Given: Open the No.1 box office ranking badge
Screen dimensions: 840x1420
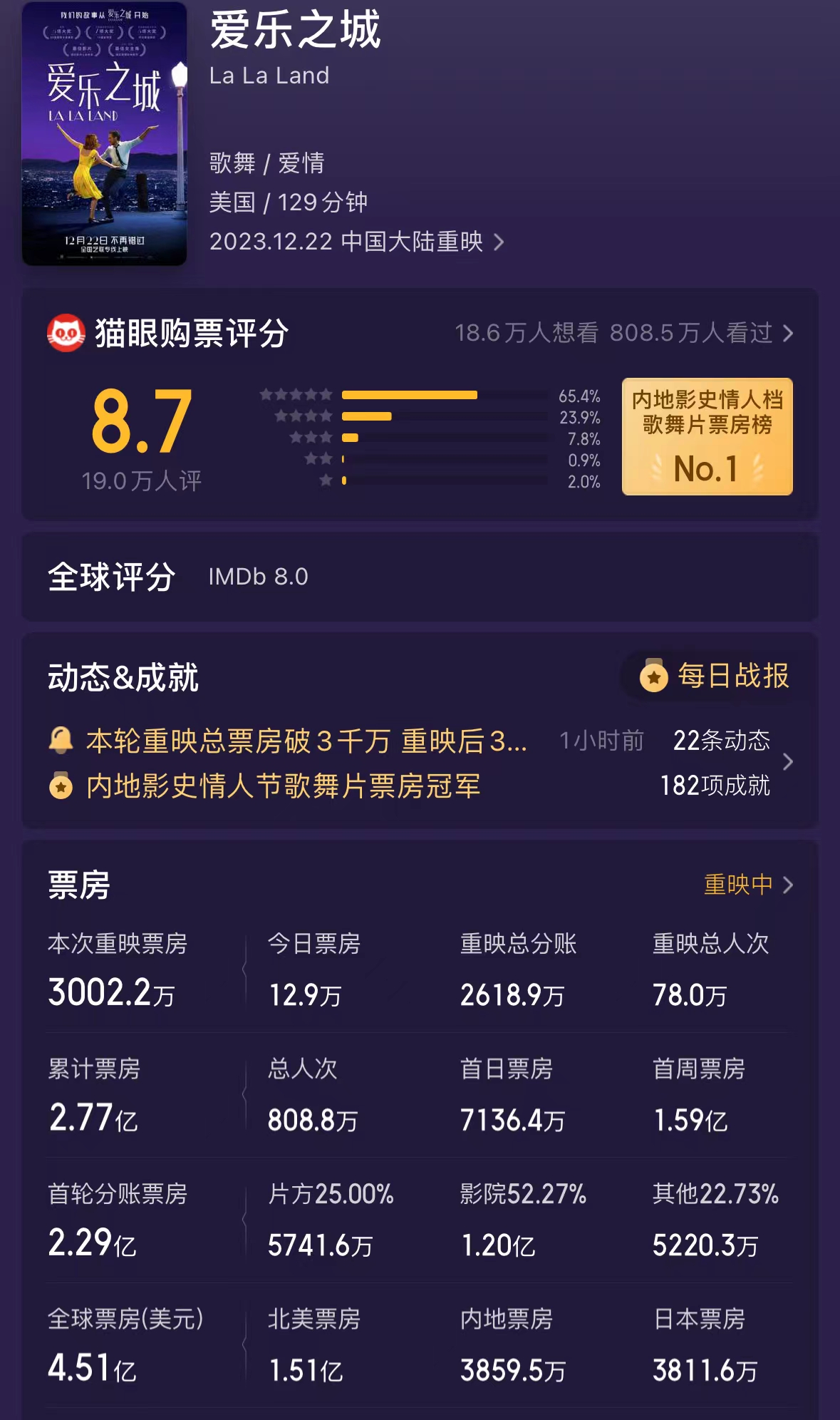Looking at the screenshot, I should (707, 436).
